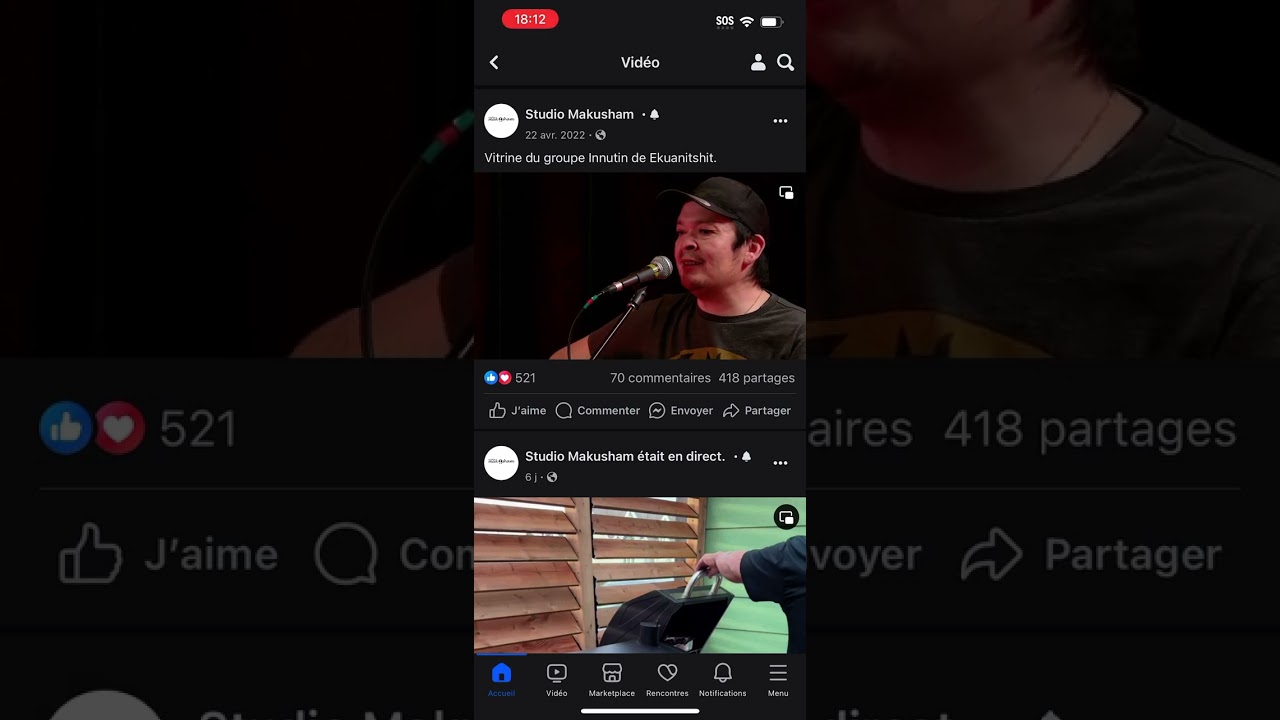1280x720 pixels.
Task: Open the profile icon in the header
Action: point(758,62)
